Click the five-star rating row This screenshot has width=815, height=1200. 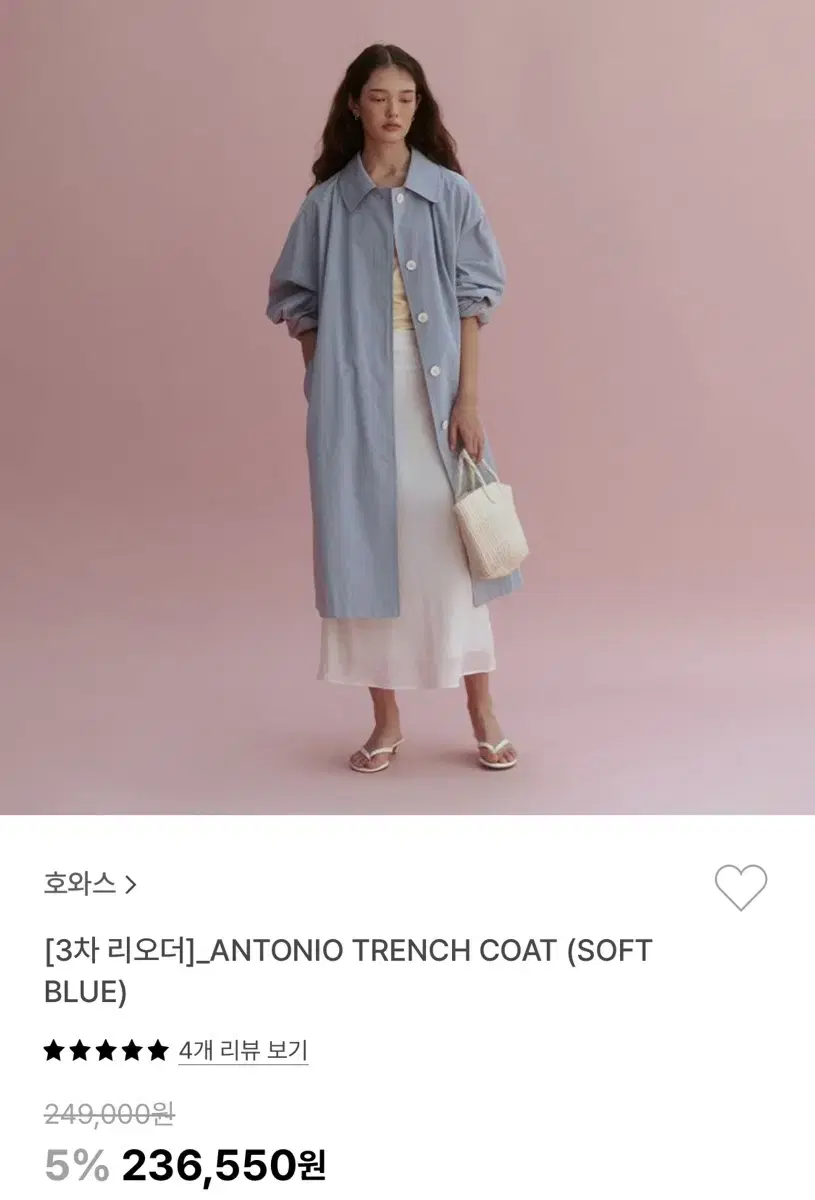[107, 1052]
